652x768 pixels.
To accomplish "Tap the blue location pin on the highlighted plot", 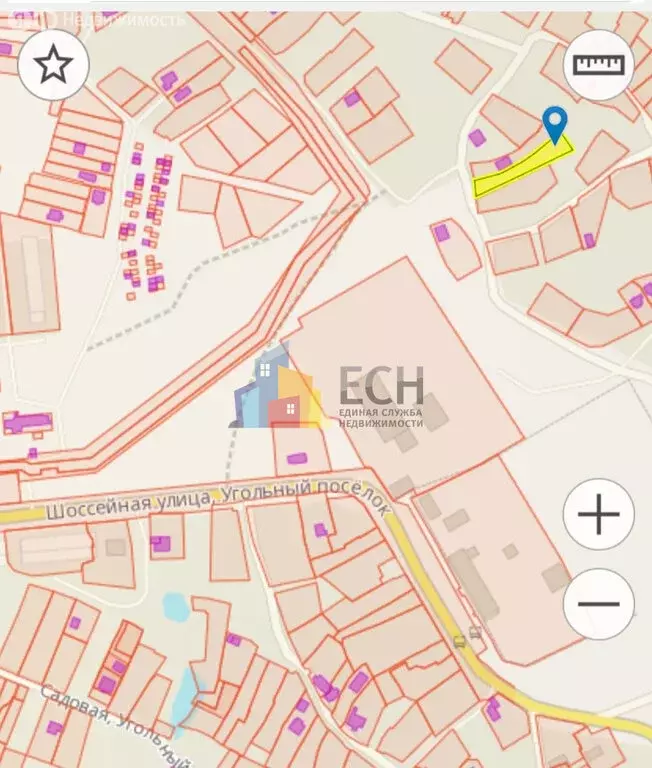I will point(554,124).
